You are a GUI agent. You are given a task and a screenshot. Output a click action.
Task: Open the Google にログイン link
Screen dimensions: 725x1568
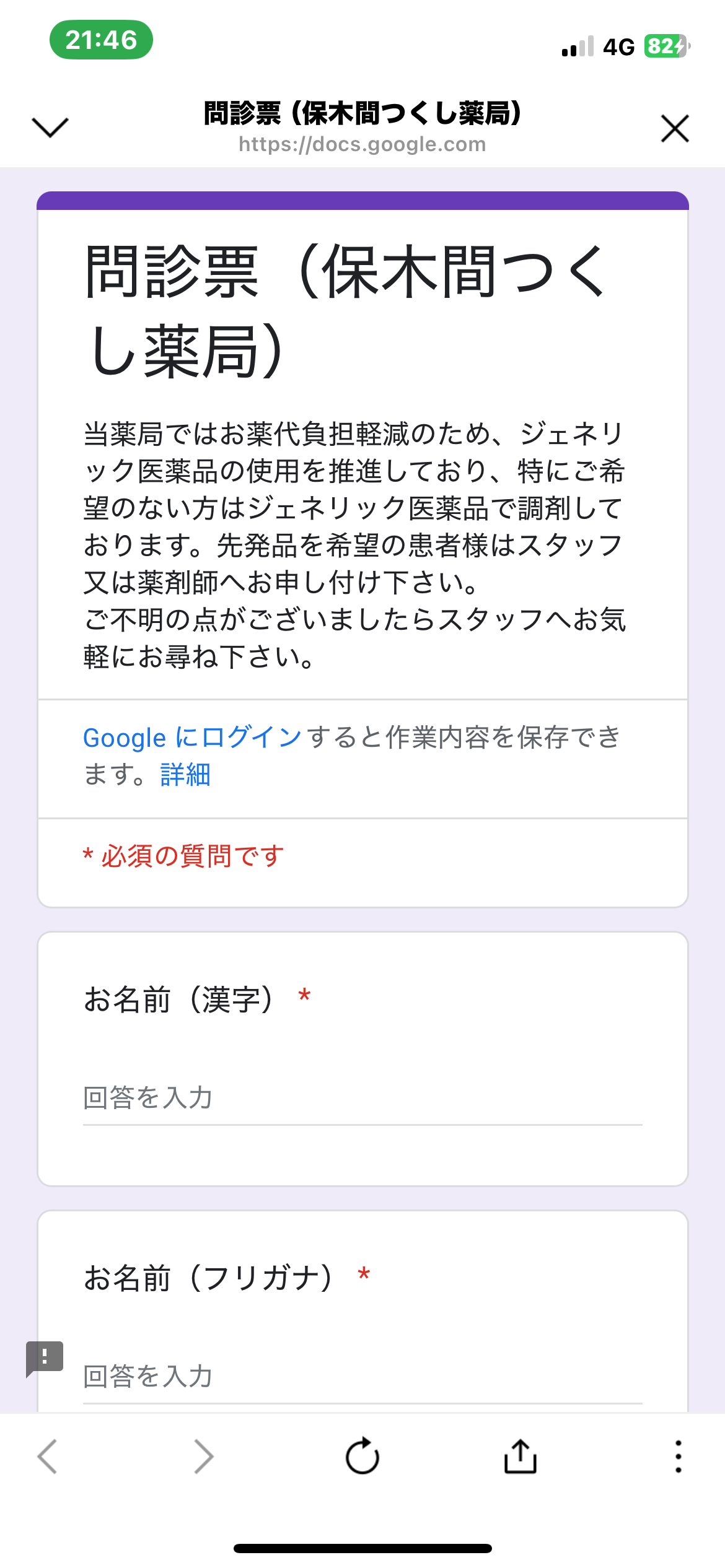pos(192,738)
